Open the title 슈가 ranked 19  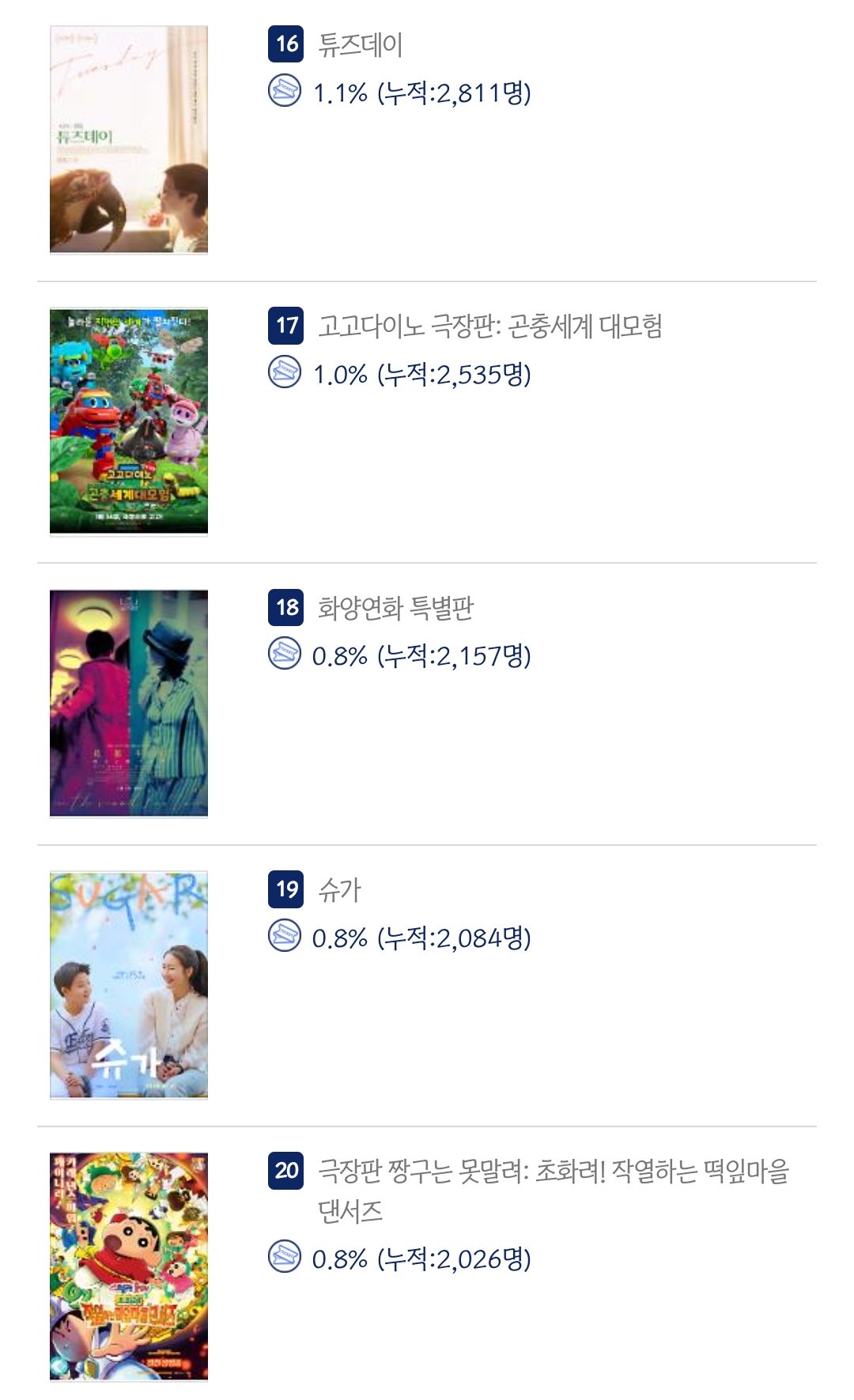pos(339,890)
